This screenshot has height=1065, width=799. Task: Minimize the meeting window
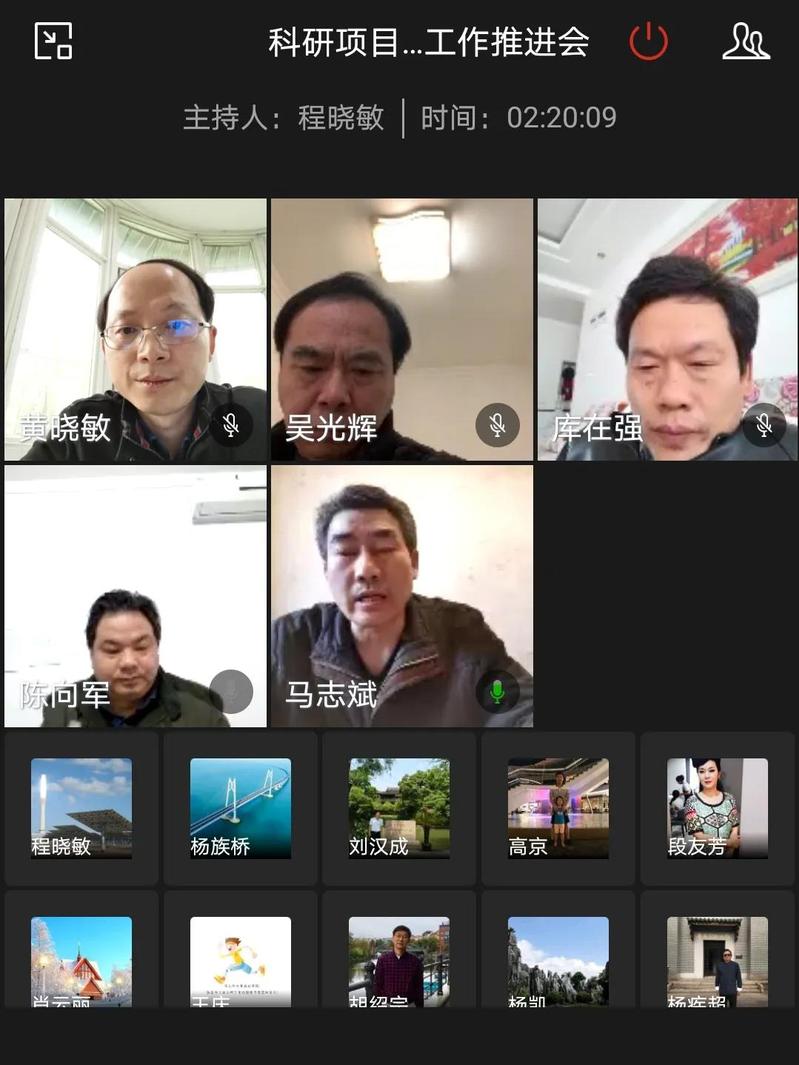click(x=53, y=41)
